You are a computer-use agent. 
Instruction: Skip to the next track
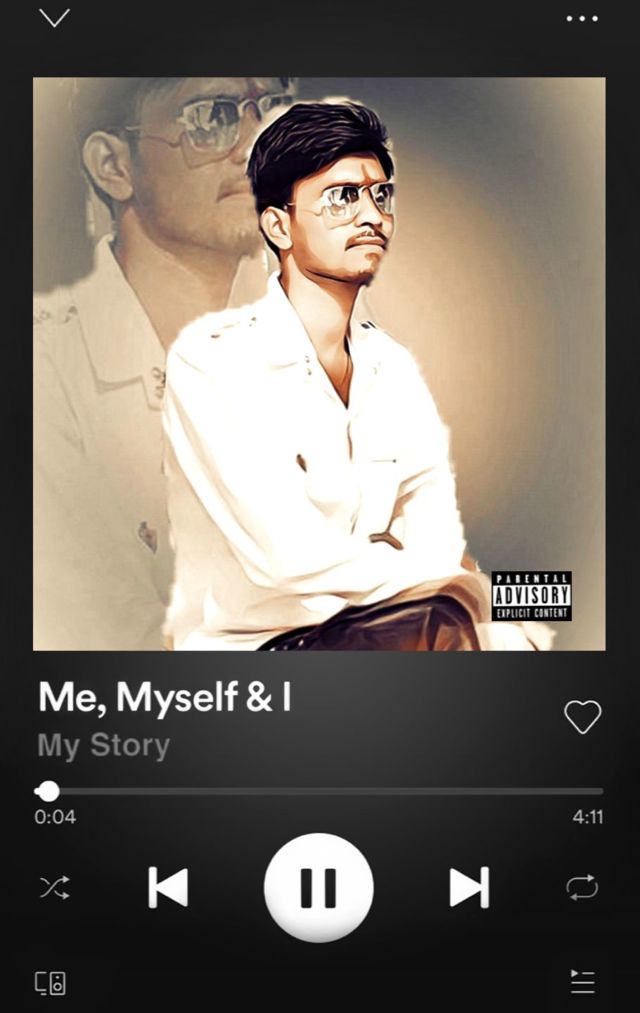468,887
